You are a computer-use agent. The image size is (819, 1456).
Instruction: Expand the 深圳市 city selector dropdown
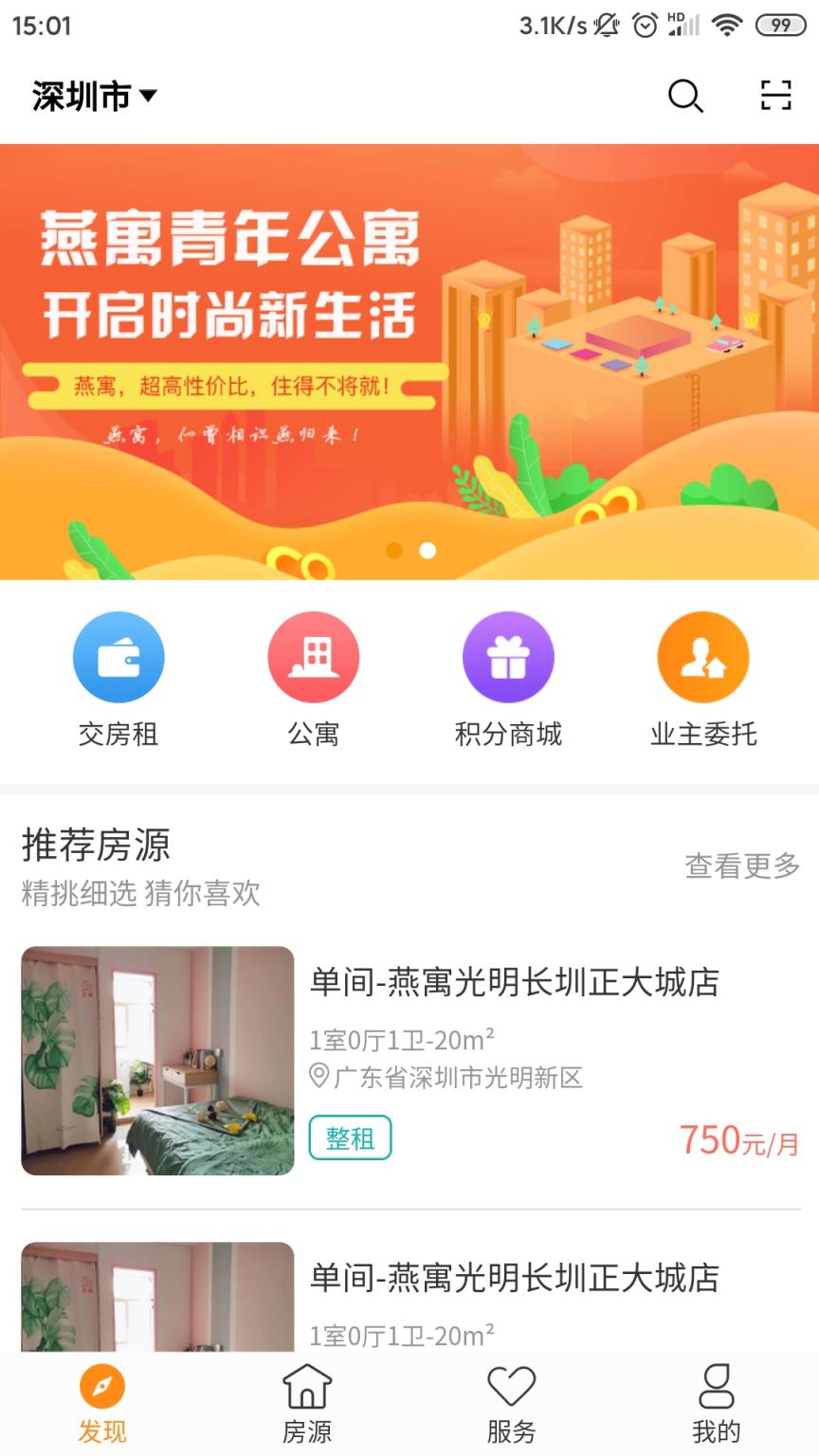click(x=92, y=95)
